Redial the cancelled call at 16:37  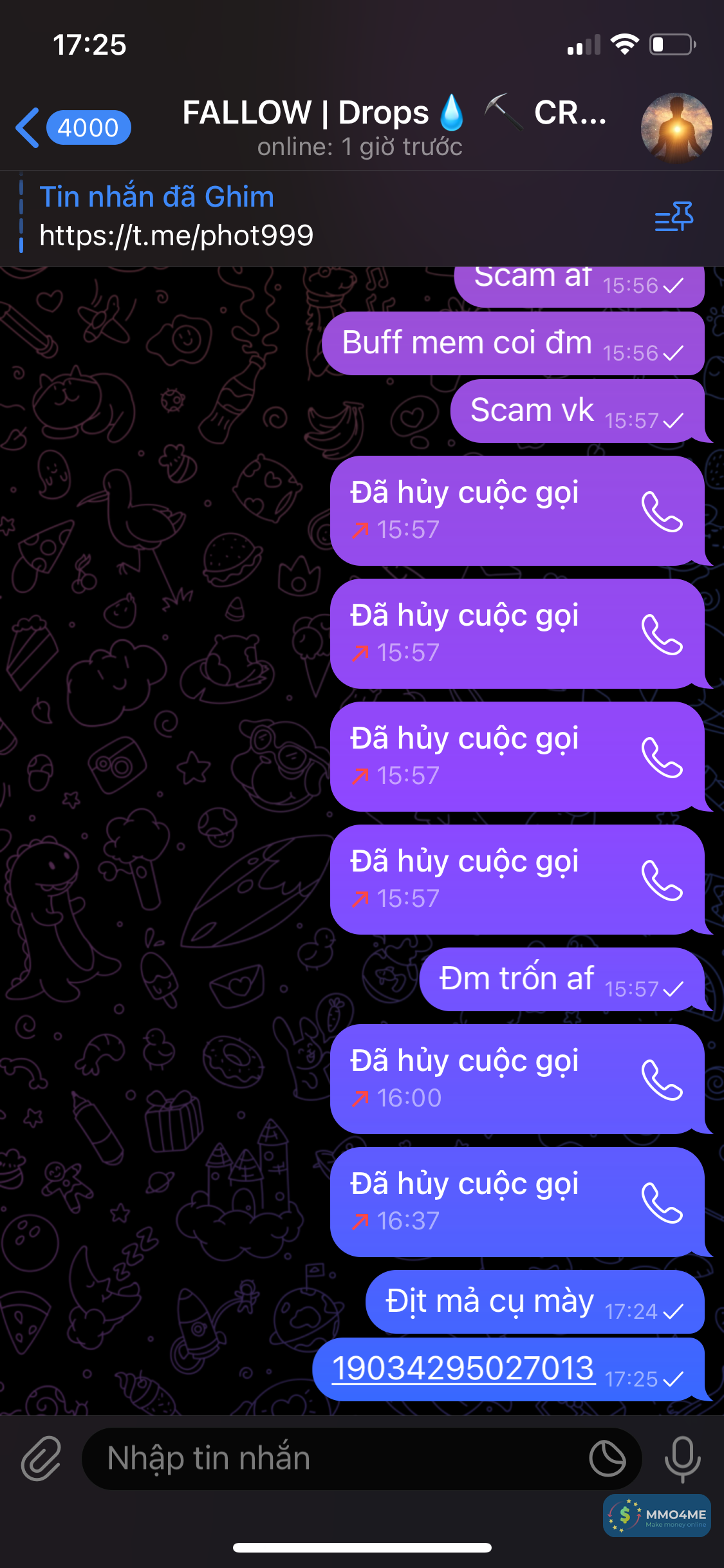[662, 1202]
